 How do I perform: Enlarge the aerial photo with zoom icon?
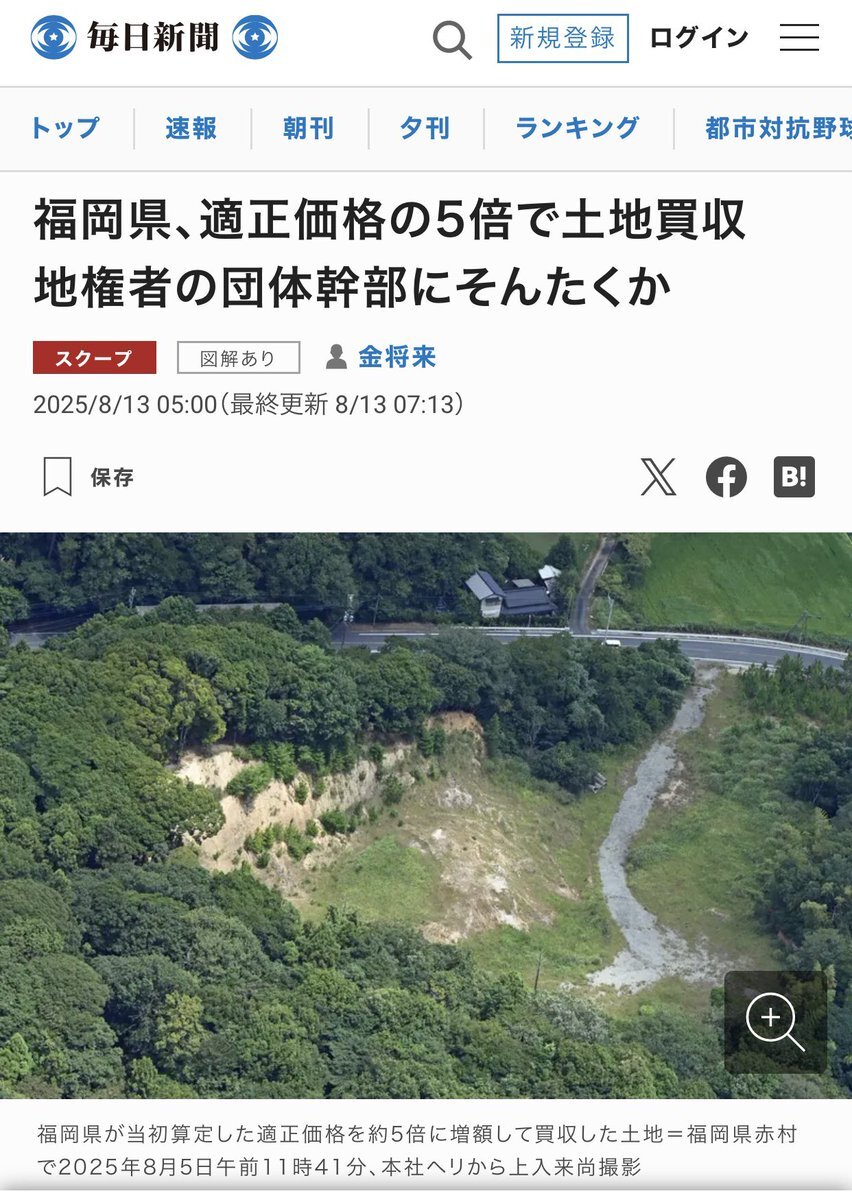pos(774,1022)
